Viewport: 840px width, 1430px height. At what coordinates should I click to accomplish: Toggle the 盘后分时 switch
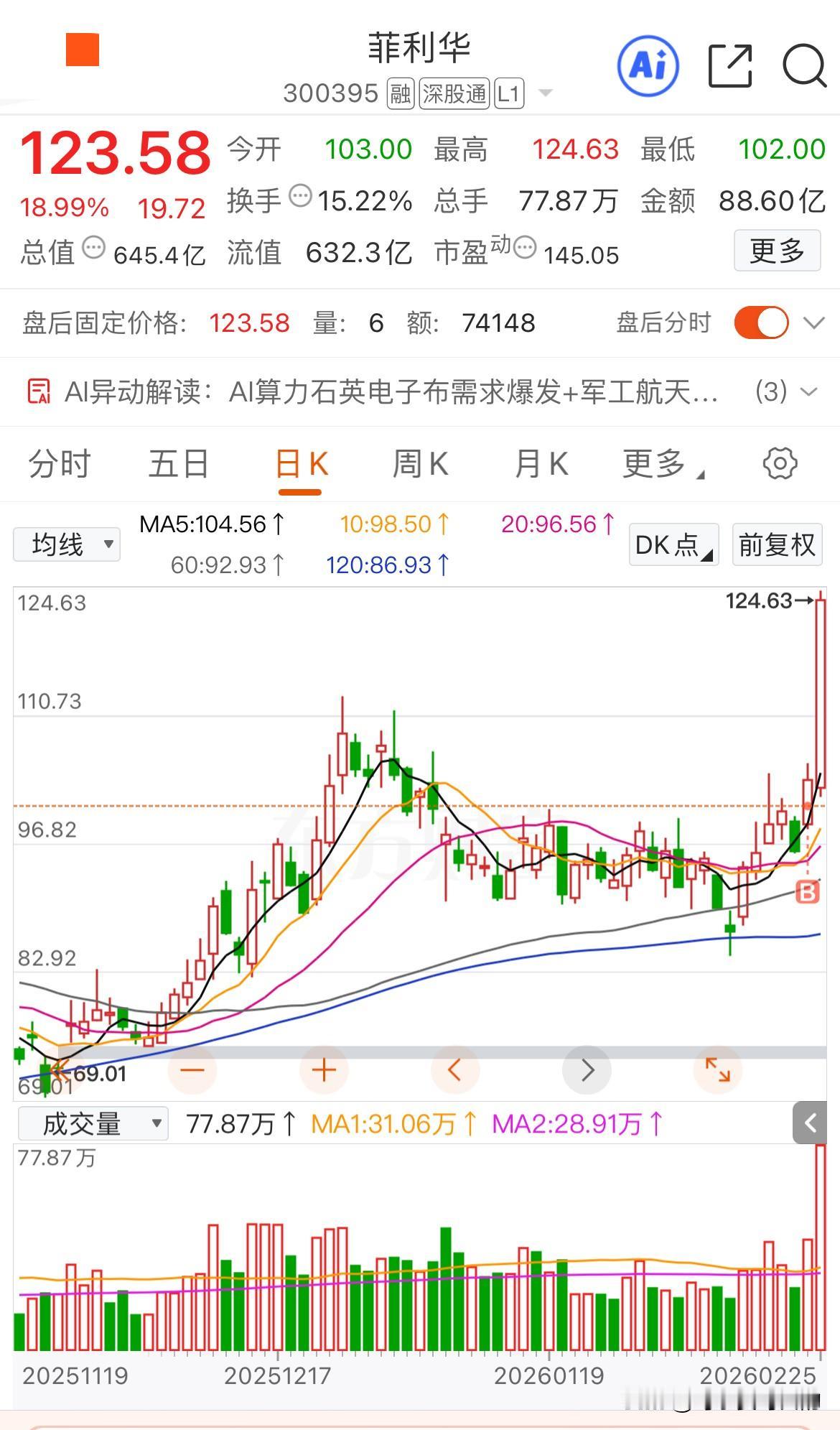[759, 323]
